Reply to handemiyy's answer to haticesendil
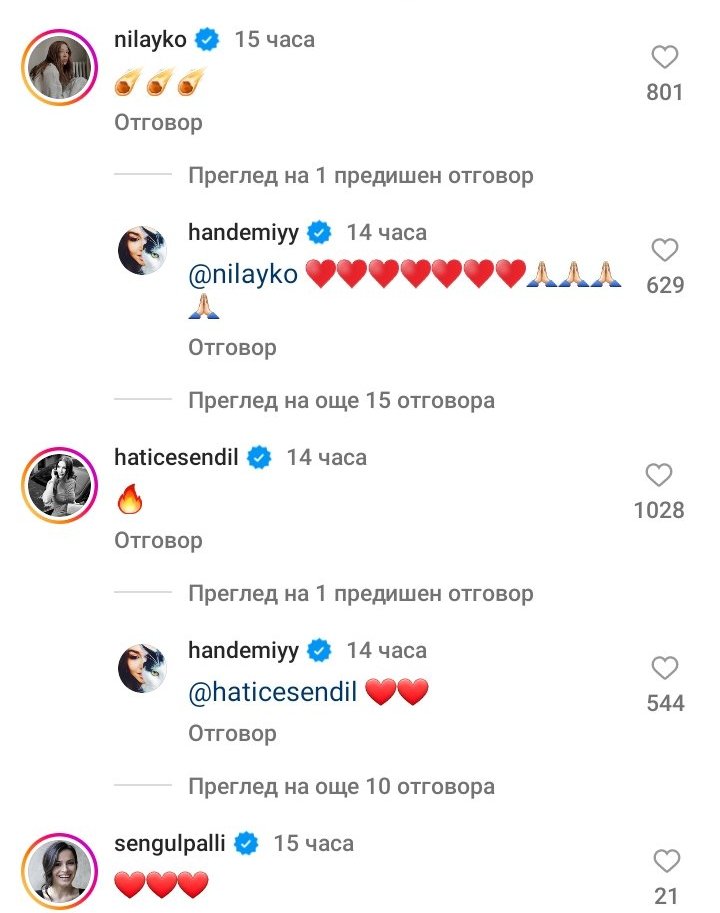This screenshot has width=720, height=913. tap(232, 734)
